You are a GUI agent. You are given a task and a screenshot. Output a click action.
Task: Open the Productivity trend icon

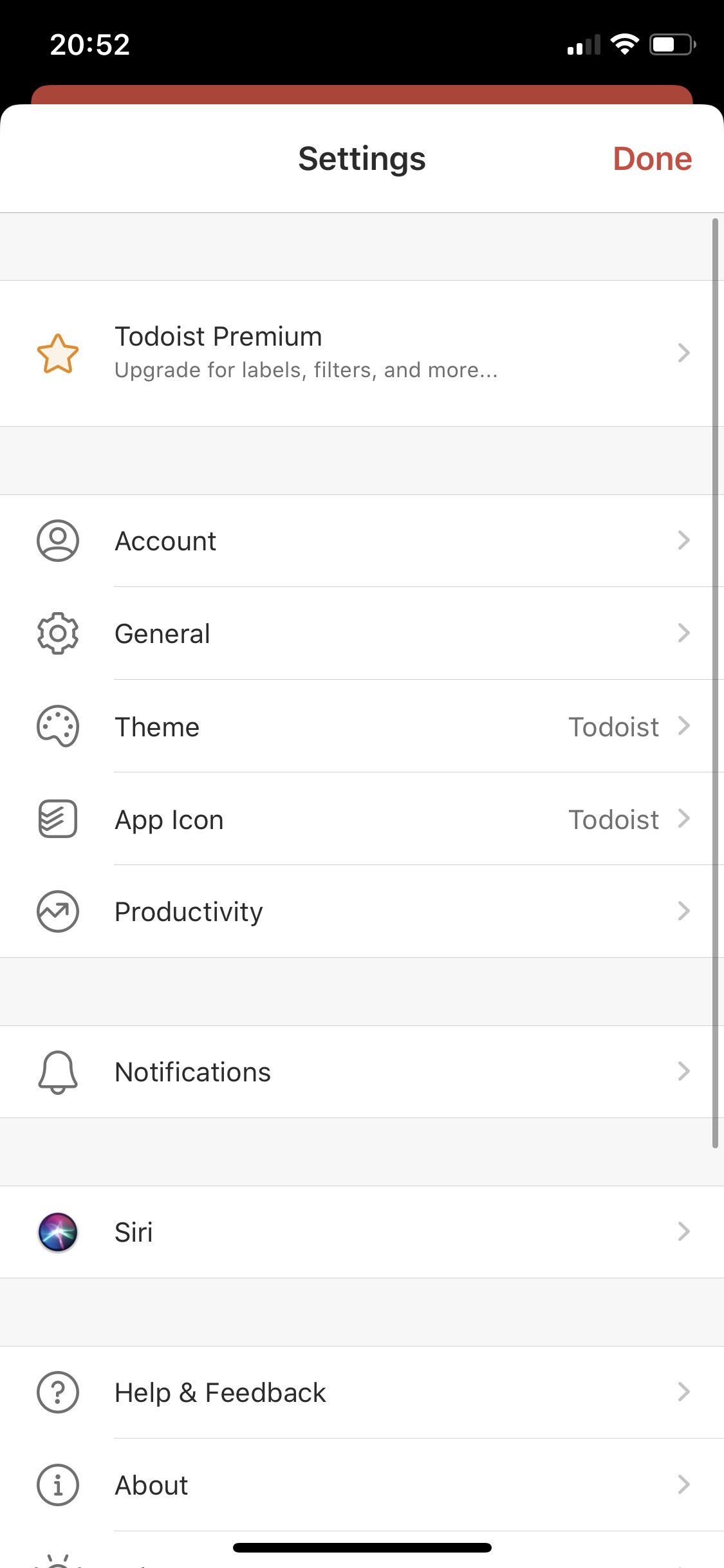(58, 911)
